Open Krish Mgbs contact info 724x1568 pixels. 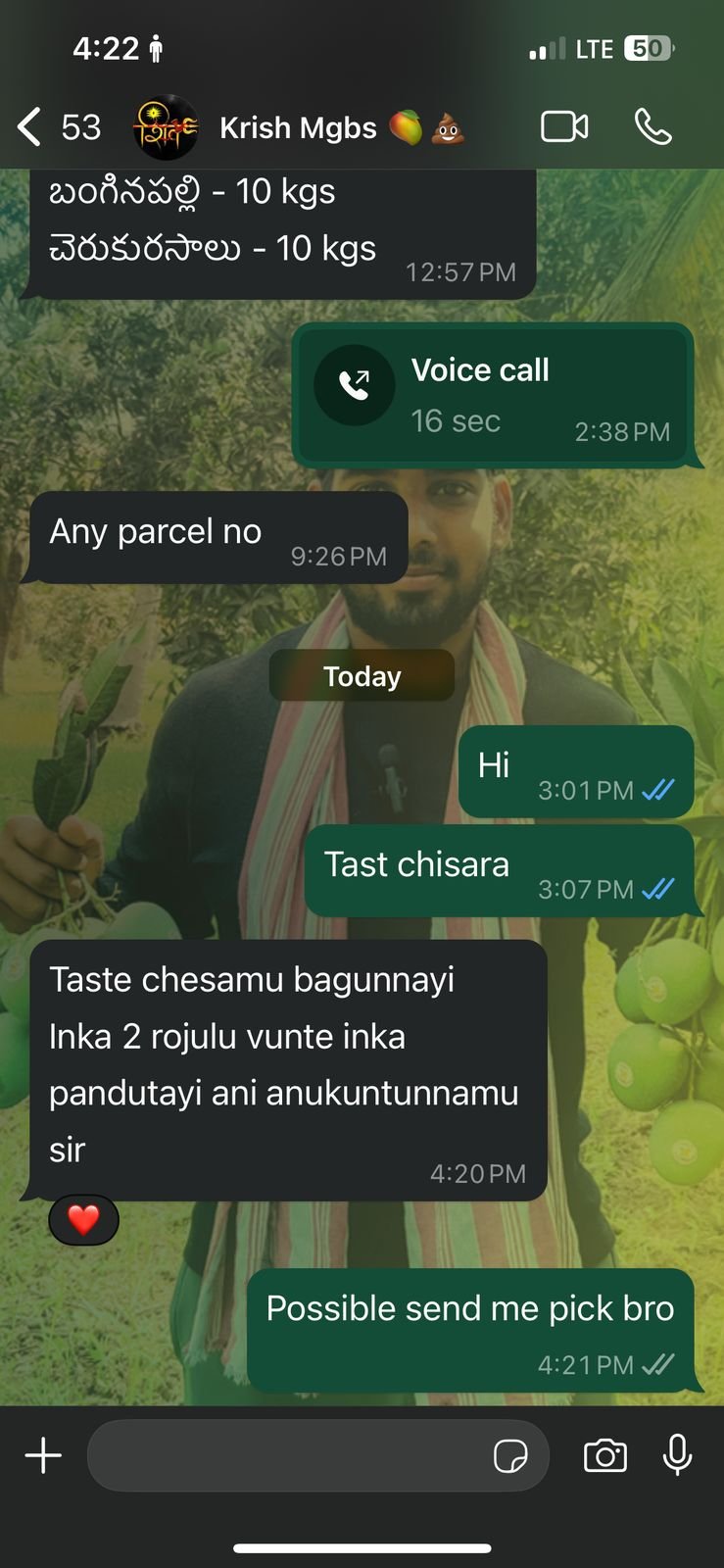point(298,127)
